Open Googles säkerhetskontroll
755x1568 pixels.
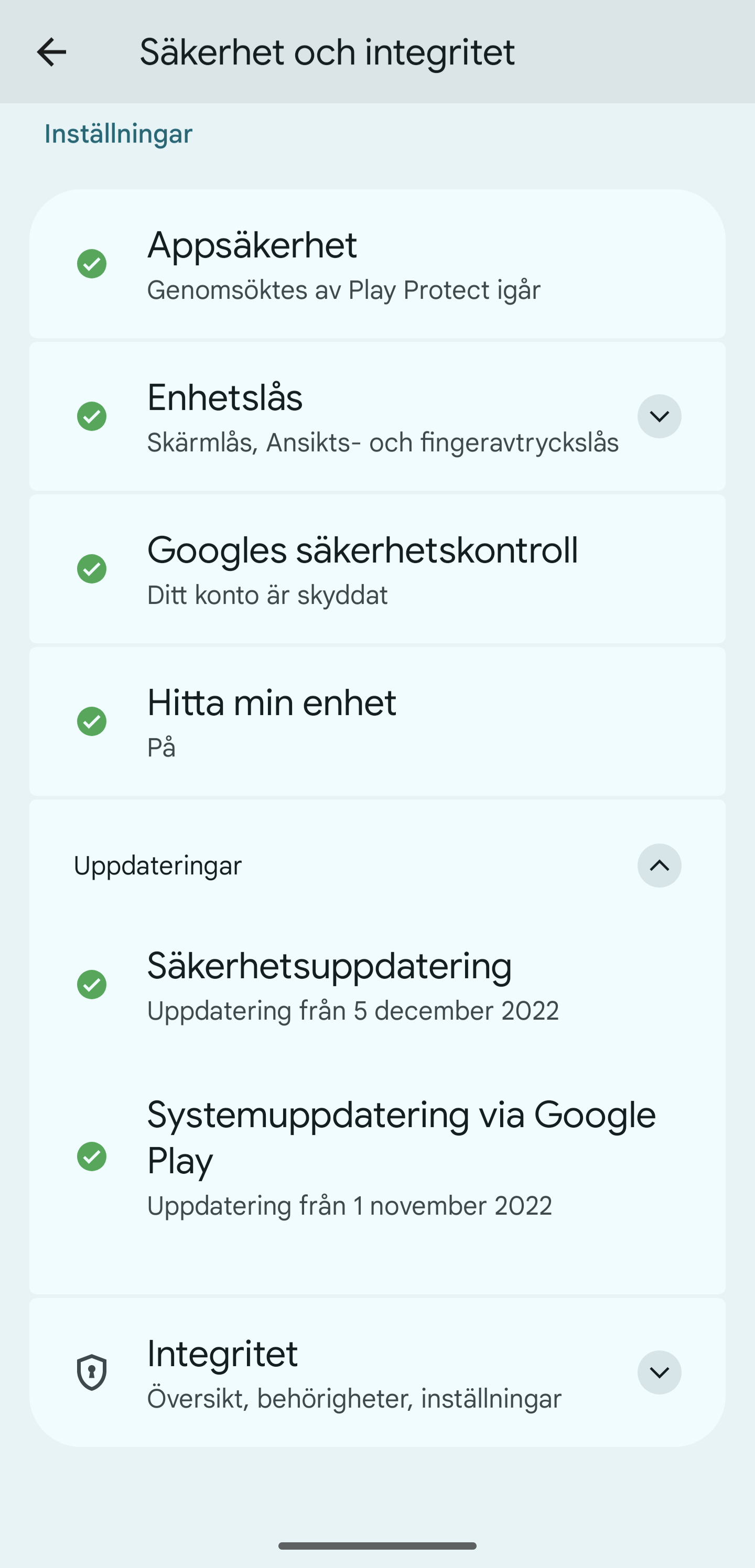pos(377,569)
